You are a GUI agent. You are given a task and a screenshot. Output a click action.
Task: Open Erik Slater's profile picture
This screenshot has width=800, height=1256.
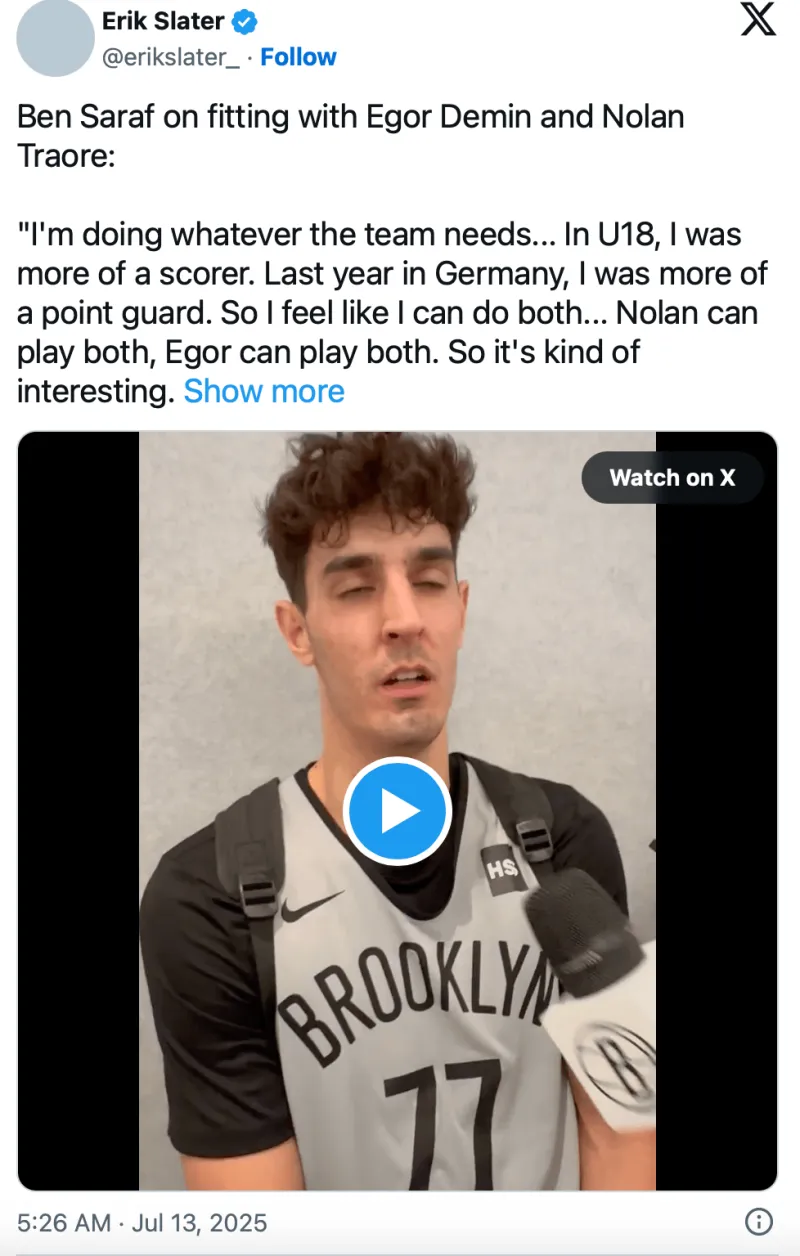coord(56,38)
